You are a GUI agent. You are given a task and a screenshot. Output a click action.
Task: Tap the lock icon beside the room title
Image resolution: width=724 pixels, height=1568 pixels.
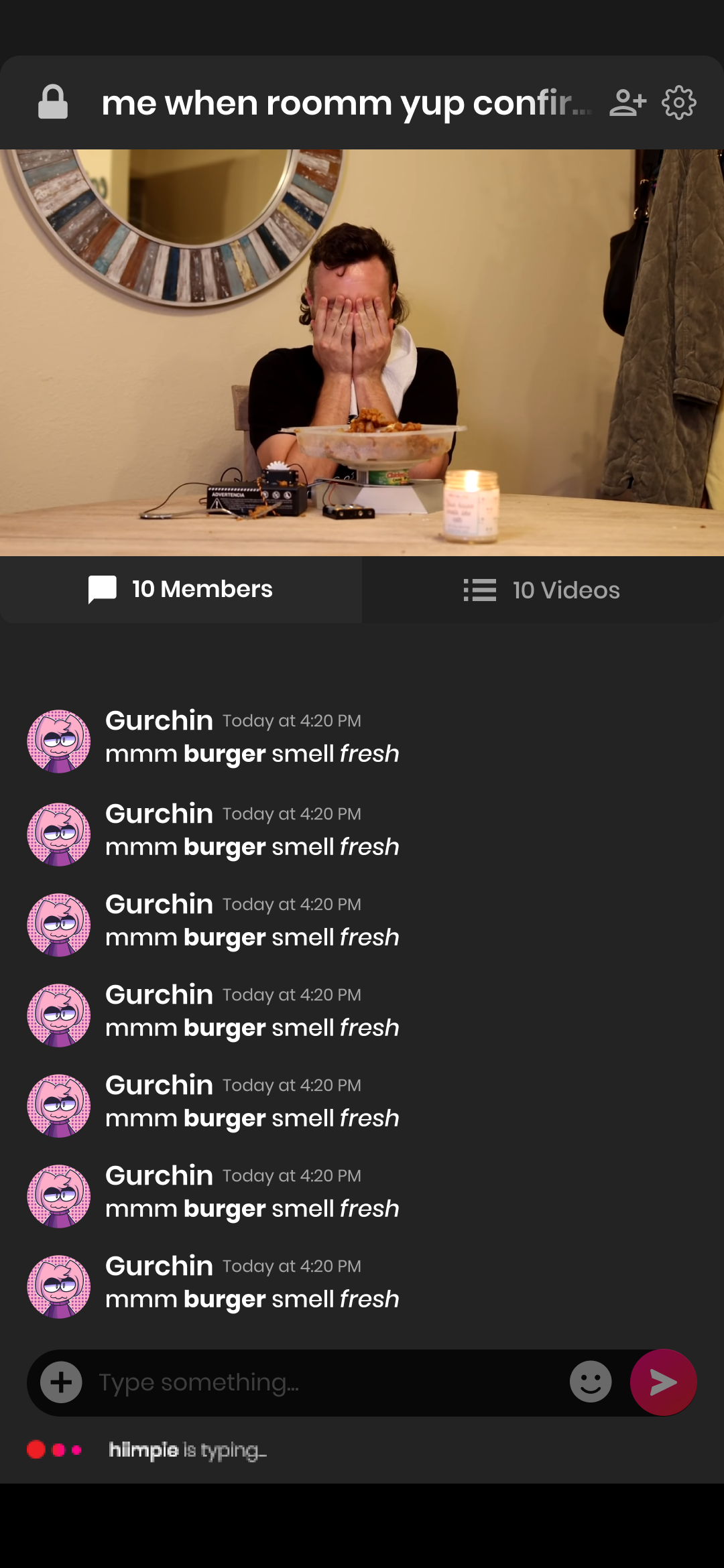(53, 103)
